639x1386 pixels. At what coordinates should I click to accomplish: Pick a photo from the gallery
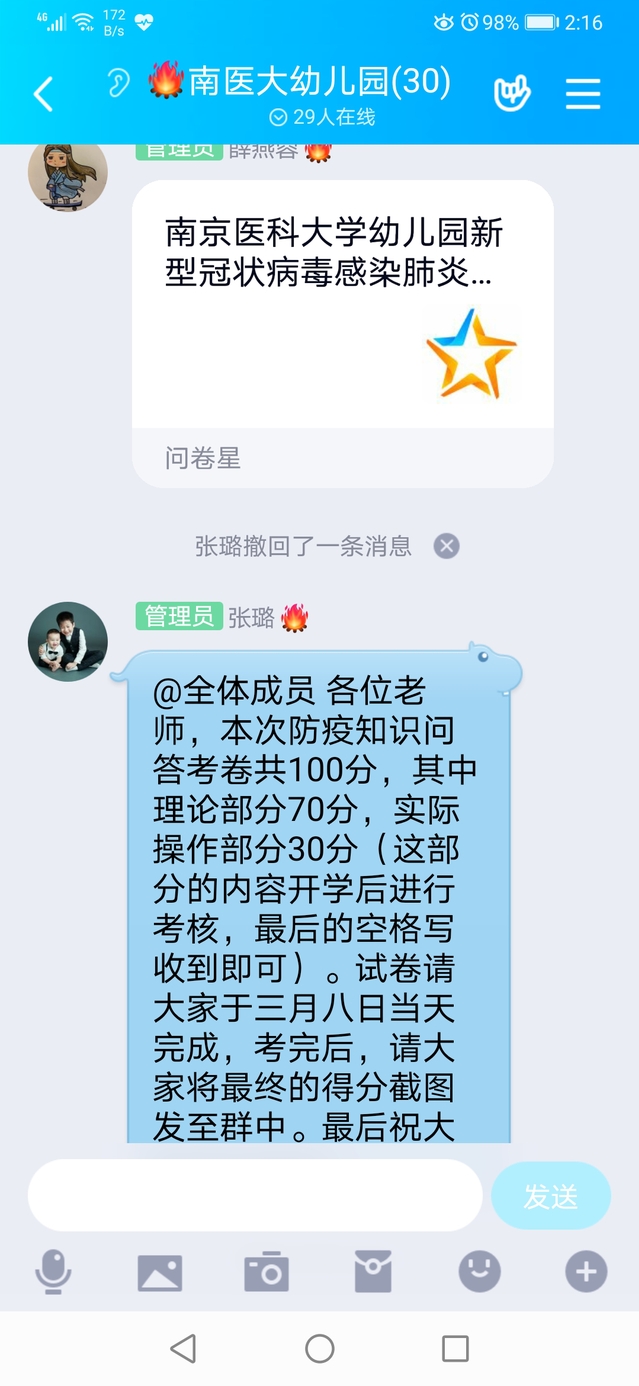[x=160, y=1272]
